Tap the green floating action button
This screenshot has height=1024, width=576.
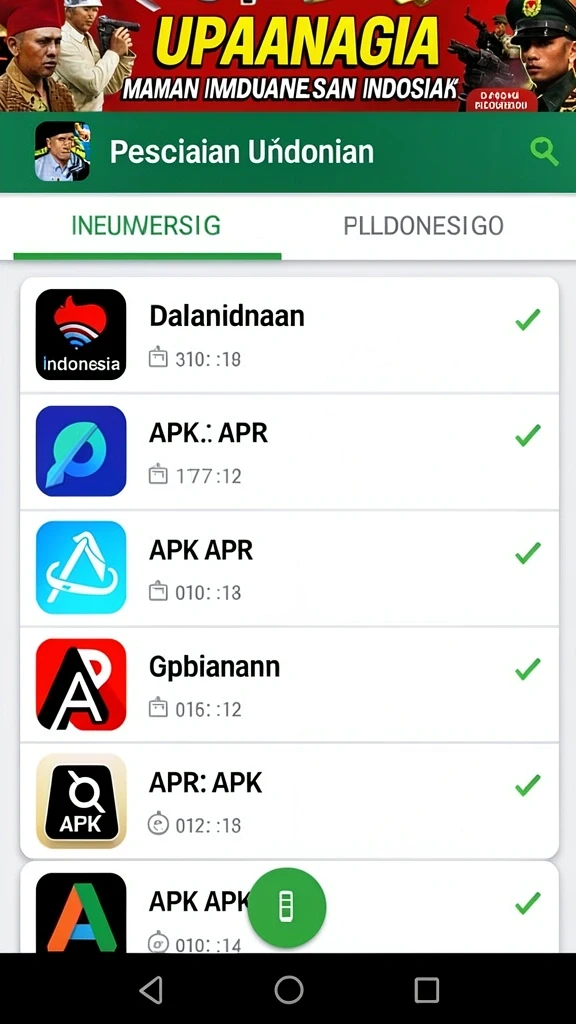tap(287, 908)
